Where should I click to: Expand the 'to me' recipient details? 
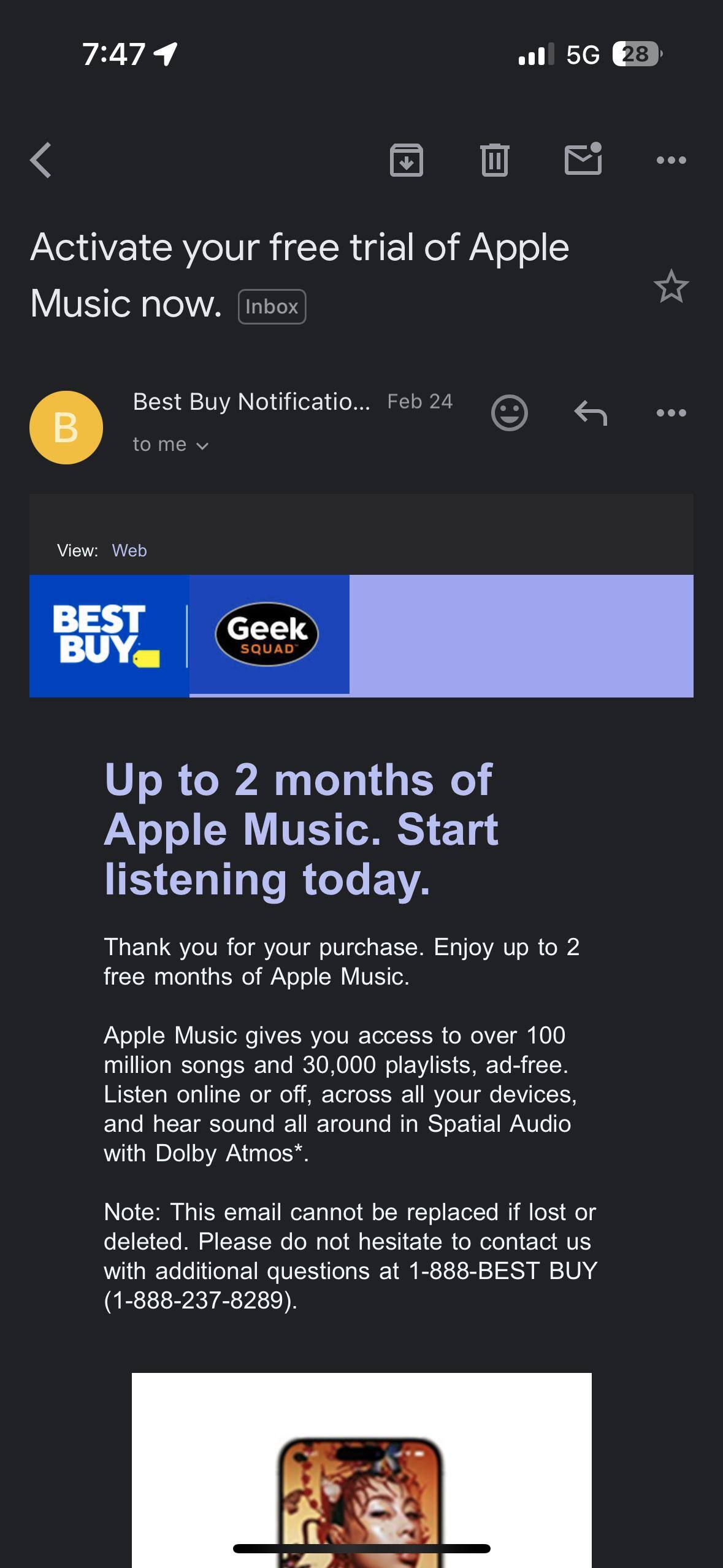(x=170, y=445)
